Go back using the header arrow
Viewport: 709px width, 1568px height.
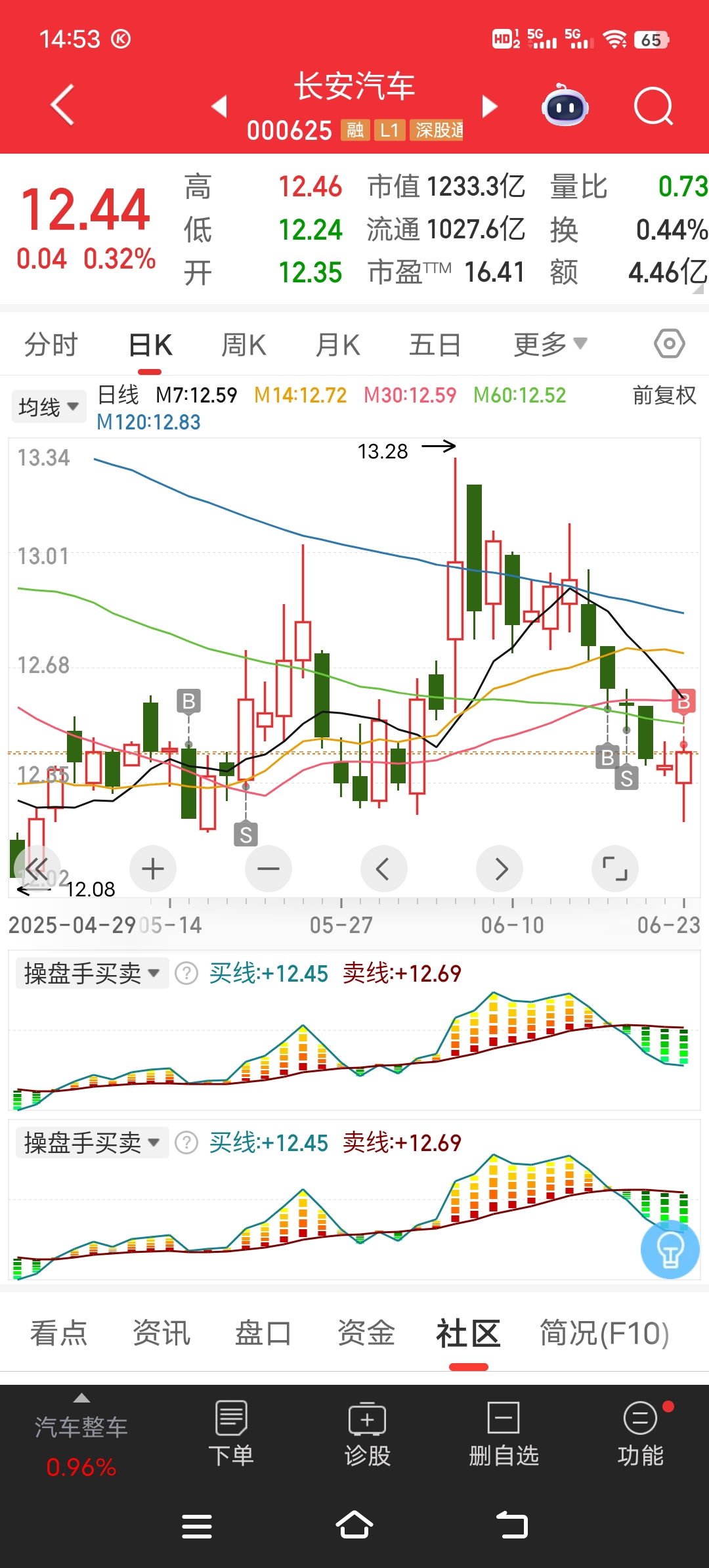tap(62, 105)
